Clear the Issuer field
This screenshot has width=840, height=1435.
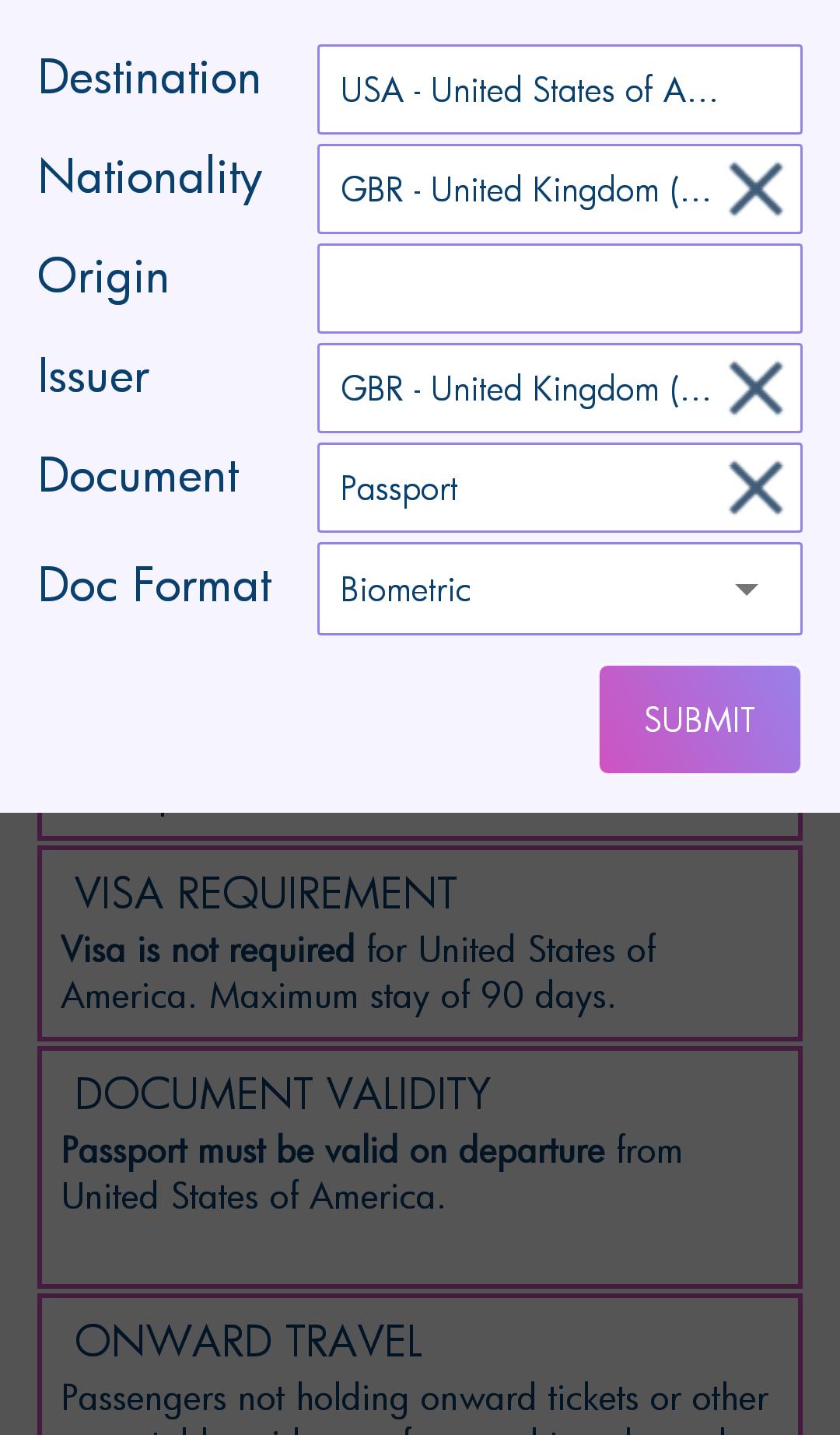point(755,388)
